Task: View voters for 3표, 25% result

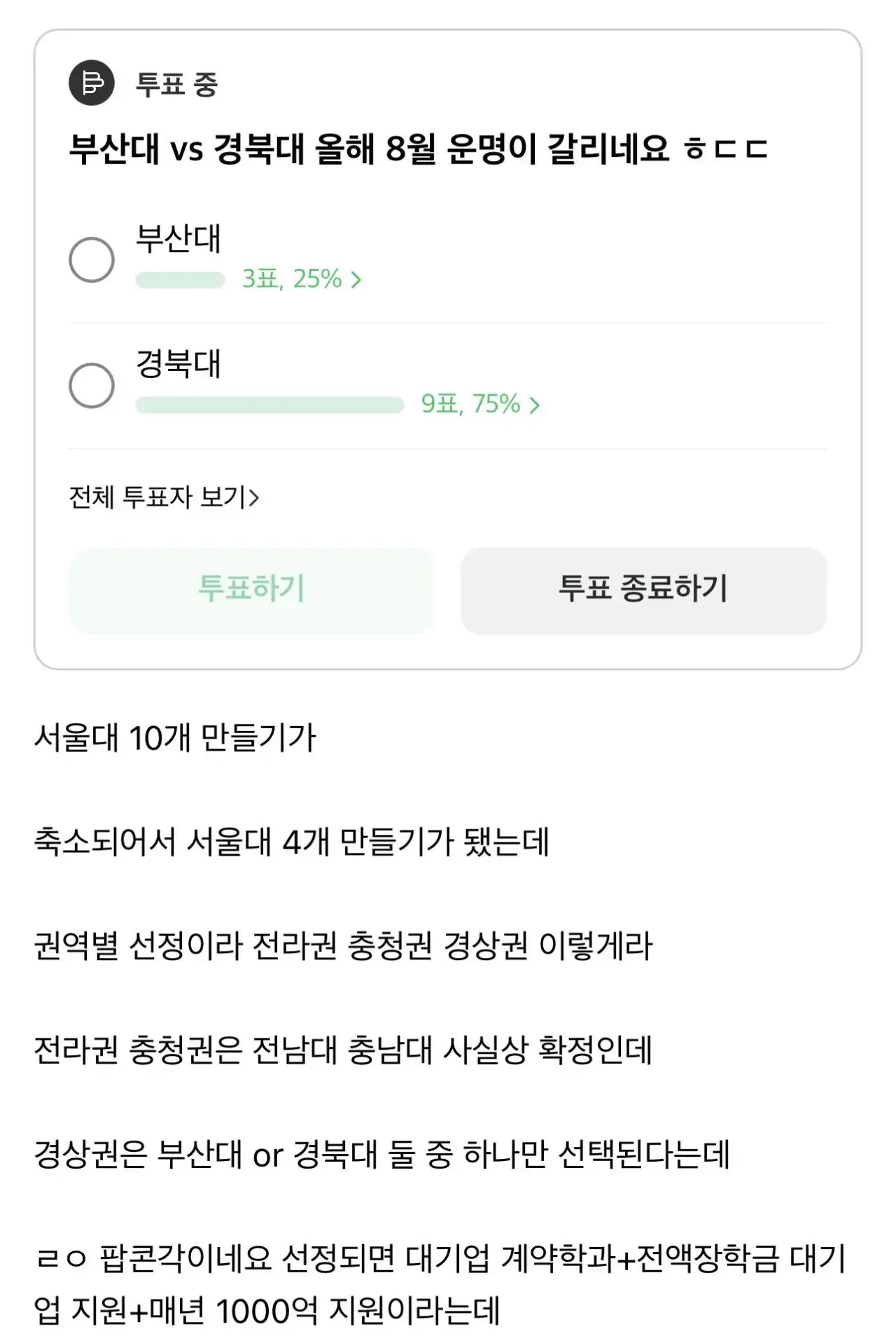Action: tap(302, 279)
